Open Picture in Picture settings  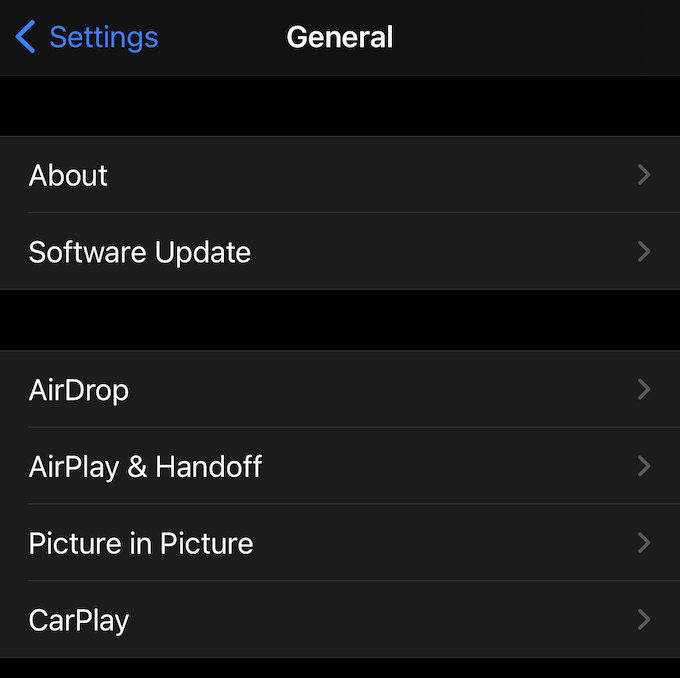[340, 544]
